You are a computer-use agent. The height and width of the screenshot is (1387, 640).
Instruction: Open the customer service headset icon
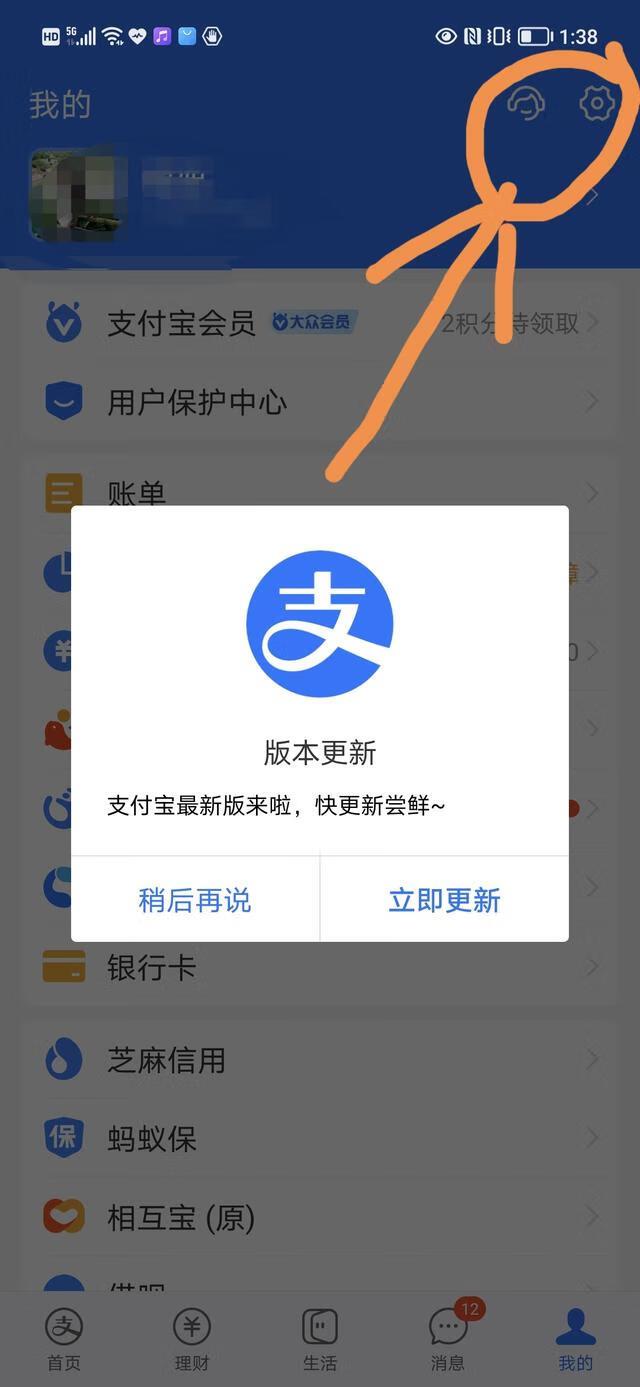[x=526, y=103]
